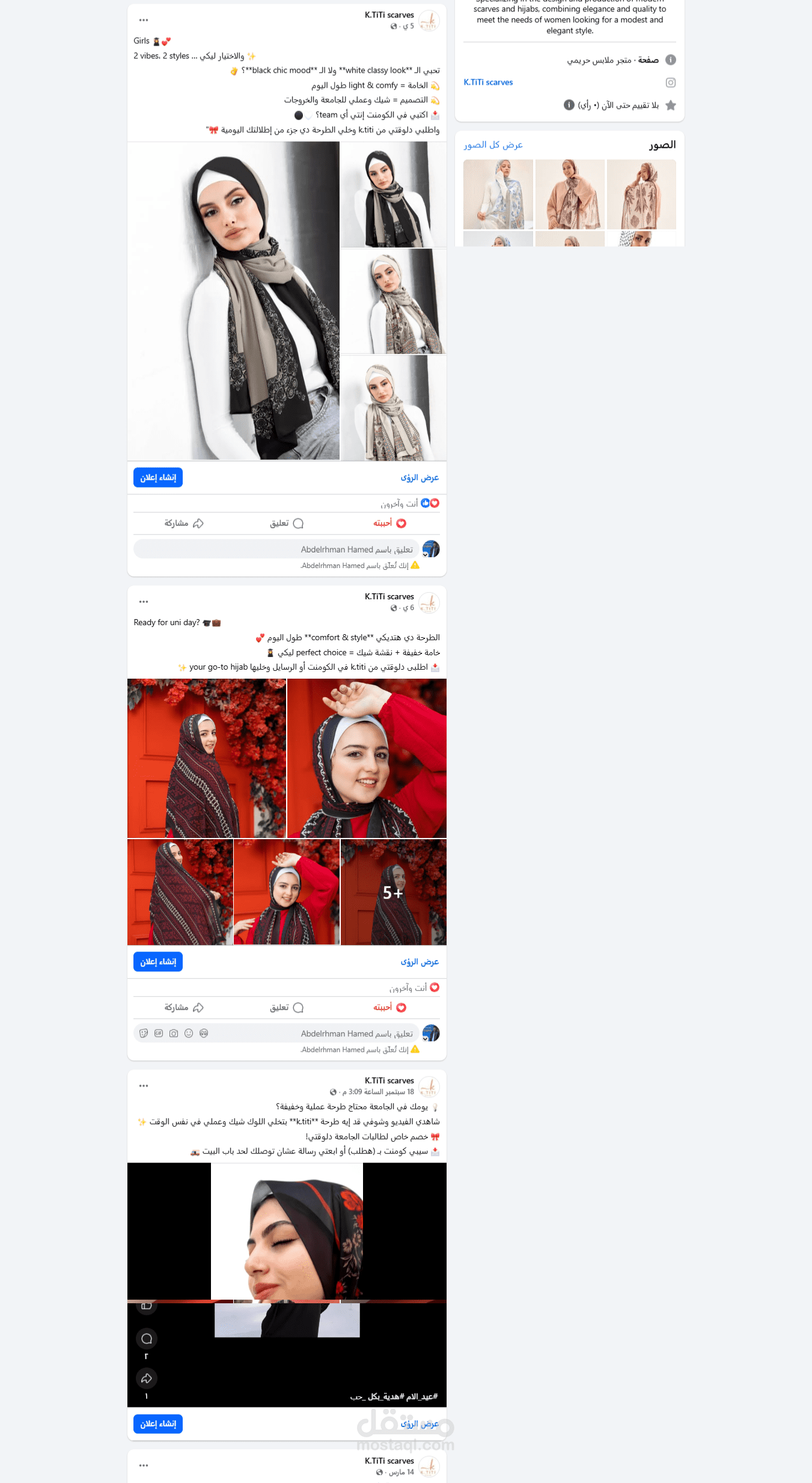This screenshot has height=1483, width=812.
Task: Share the Girls post via مشاركة
Action: 184,524
